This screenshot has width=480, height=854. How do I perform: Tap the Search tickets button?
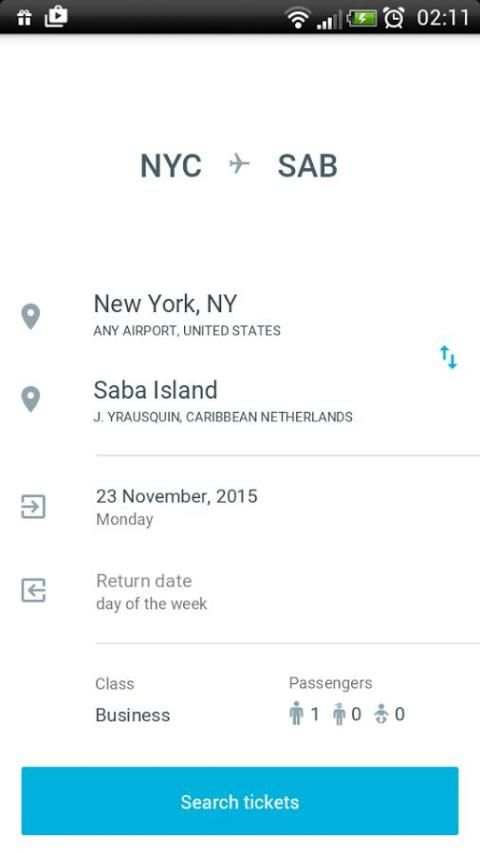coord(240,801)
